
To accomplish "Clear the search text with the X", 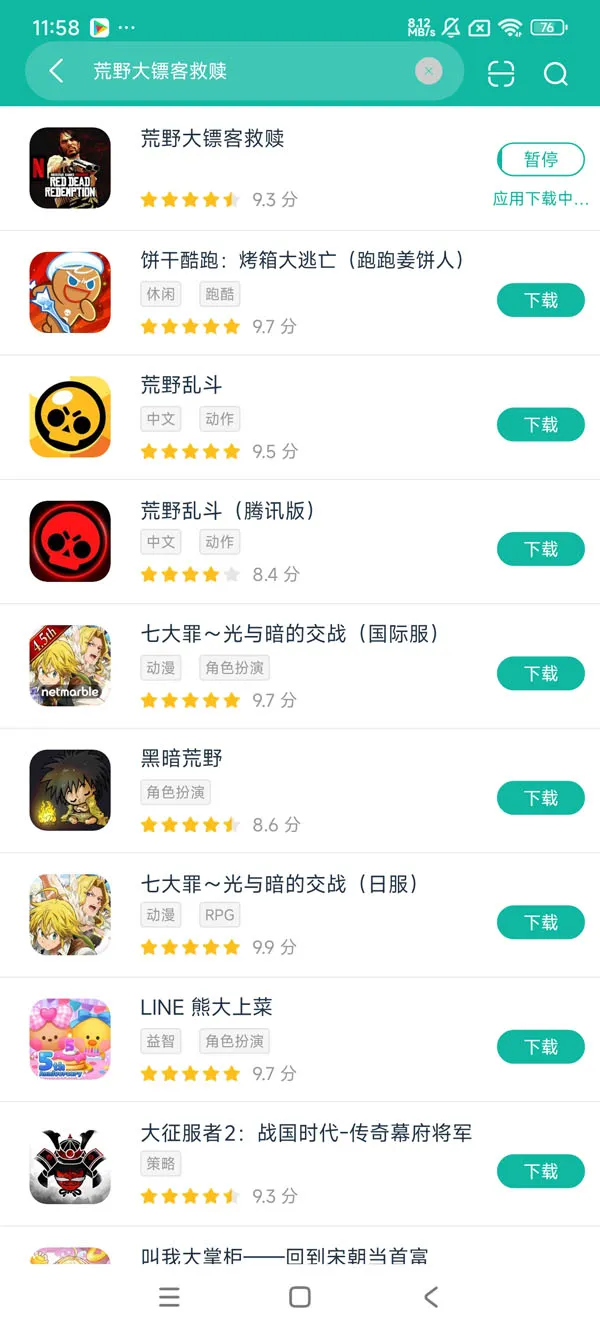I will pos(428,71).
